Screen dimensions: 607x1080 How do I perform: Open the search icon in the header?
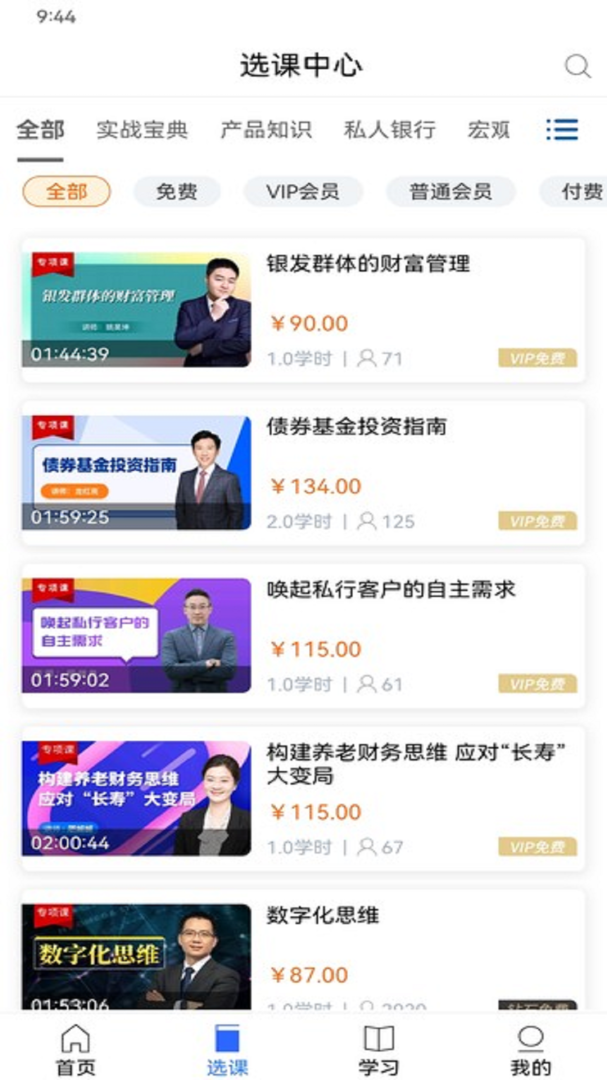click(577, 66)
